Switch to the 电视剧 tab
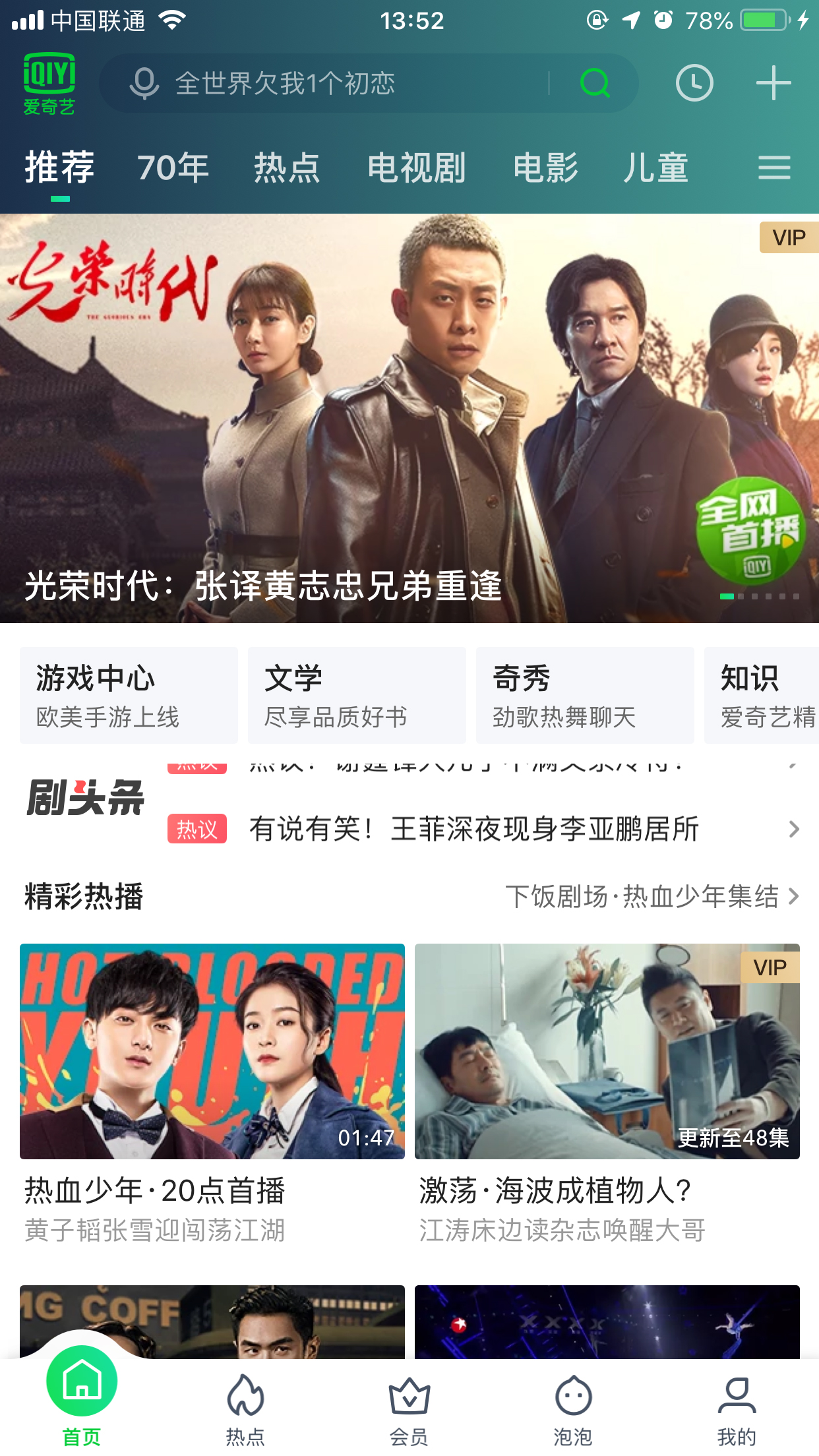 pyautogui.click(x=417, y=167)
